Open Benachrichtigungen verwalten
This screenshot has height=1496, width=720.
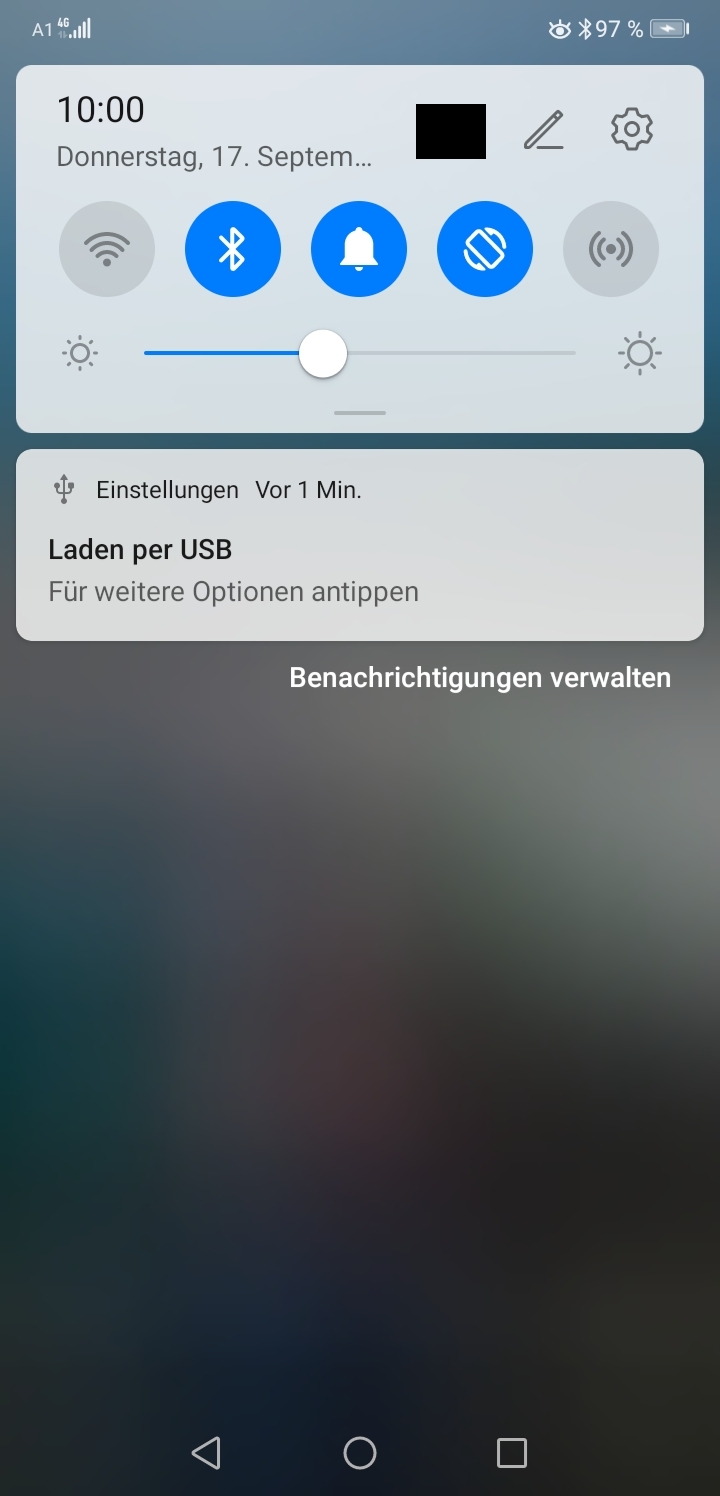480,678
